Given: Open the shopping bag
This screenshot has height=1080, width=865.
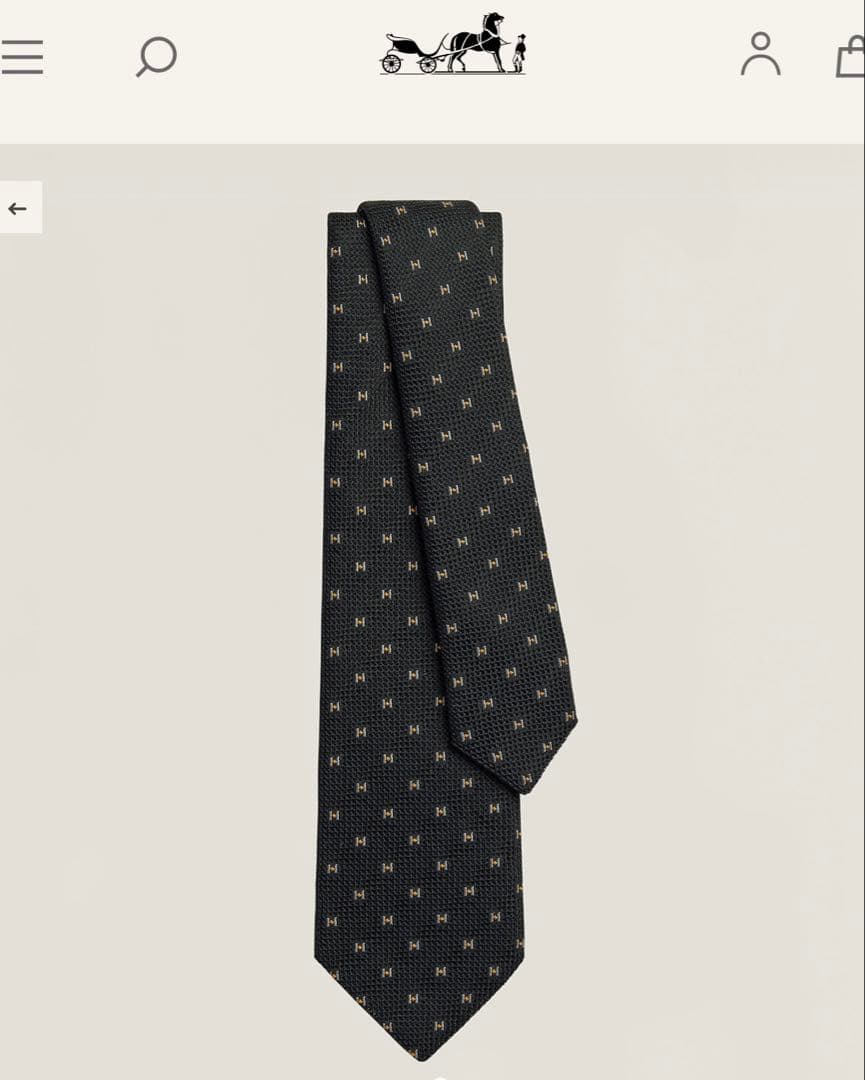Looking at the screenshot, I should (x=850, y=57).
